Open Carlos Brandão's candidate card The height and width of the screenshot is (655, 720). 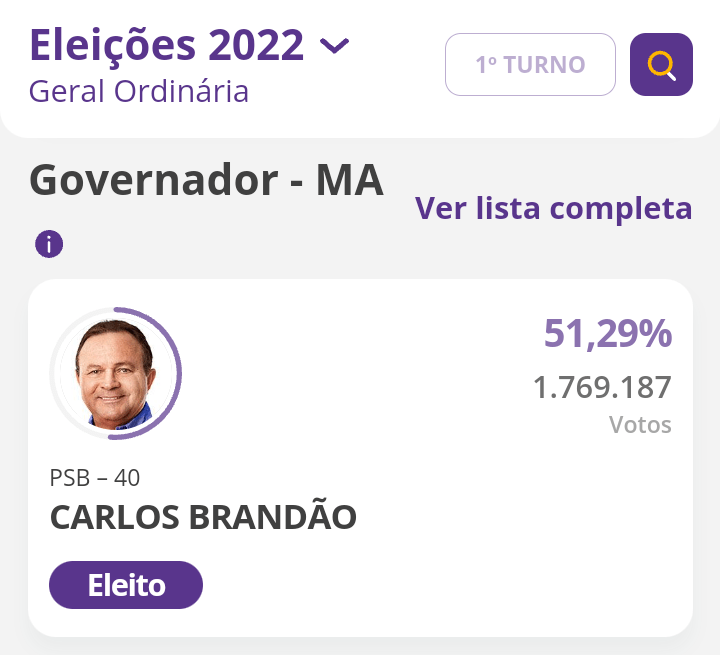pyautogui.click(x=360, y=458)
